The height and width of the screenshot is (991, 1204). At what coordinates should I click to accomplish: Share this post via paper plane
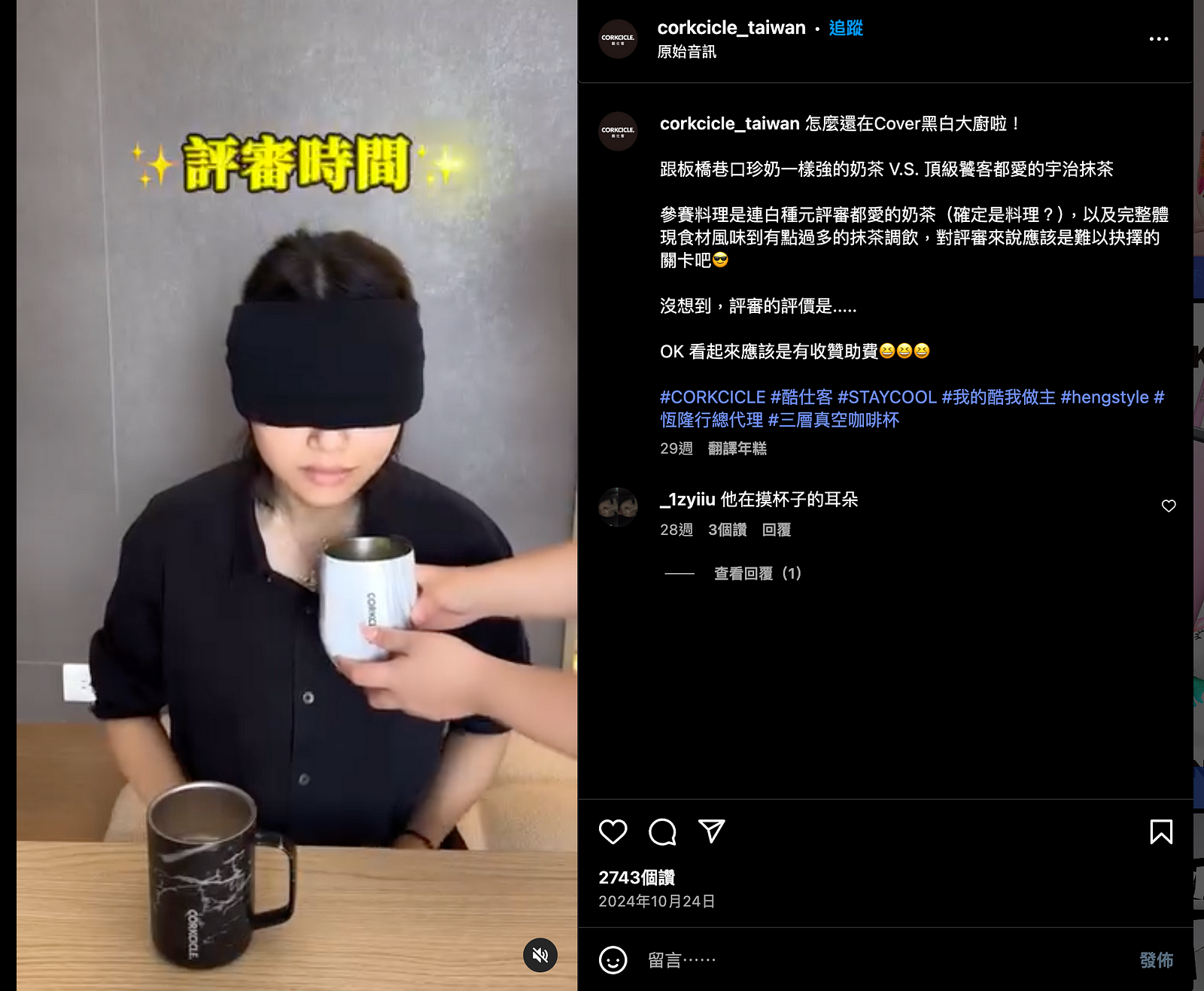pos(711,831)
